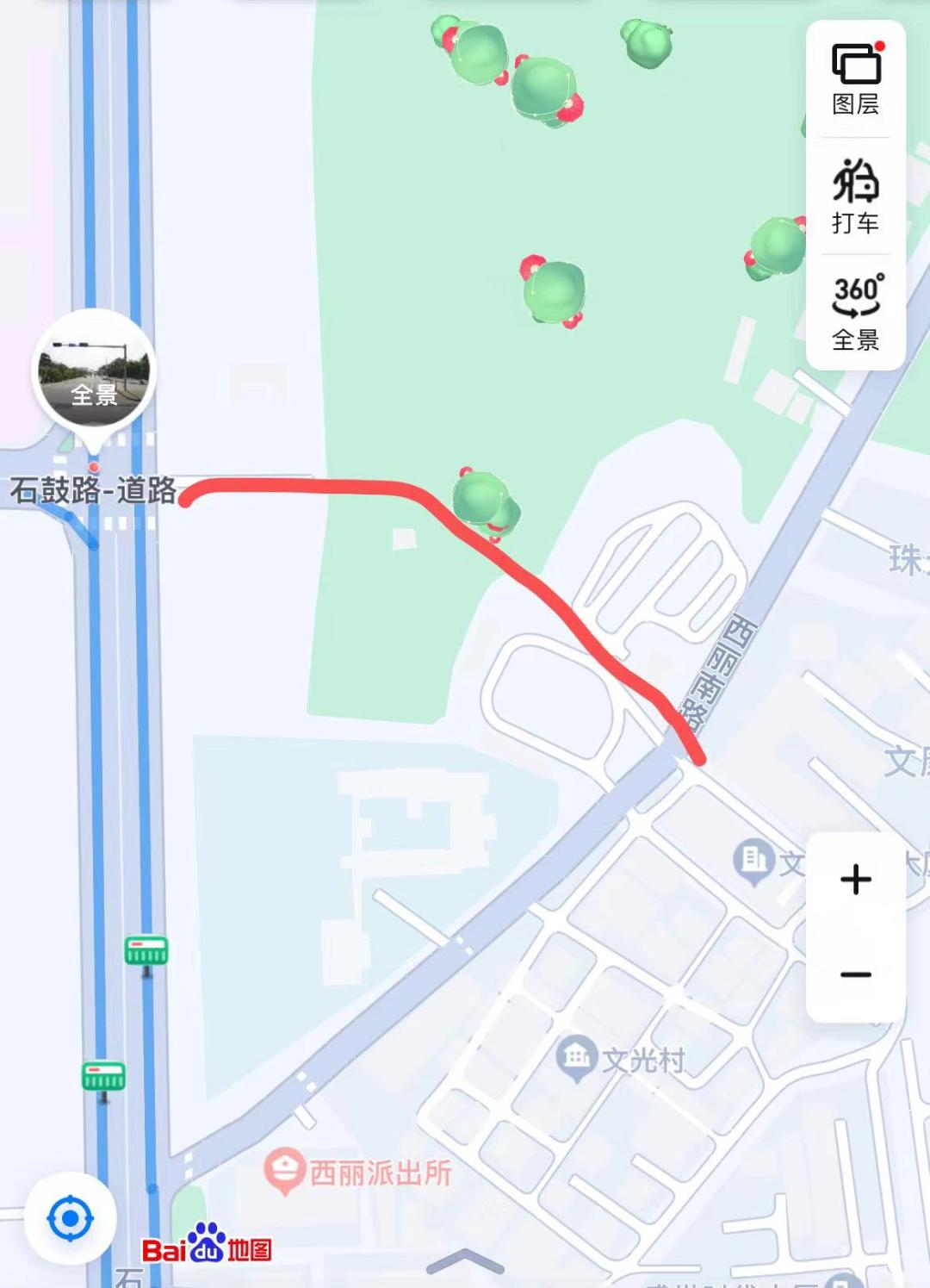Image resolution: width=930 pixels, height=1288 pixels.
Task: Expand the bottom panel with the up chevron
Action: pos(464,1262)
